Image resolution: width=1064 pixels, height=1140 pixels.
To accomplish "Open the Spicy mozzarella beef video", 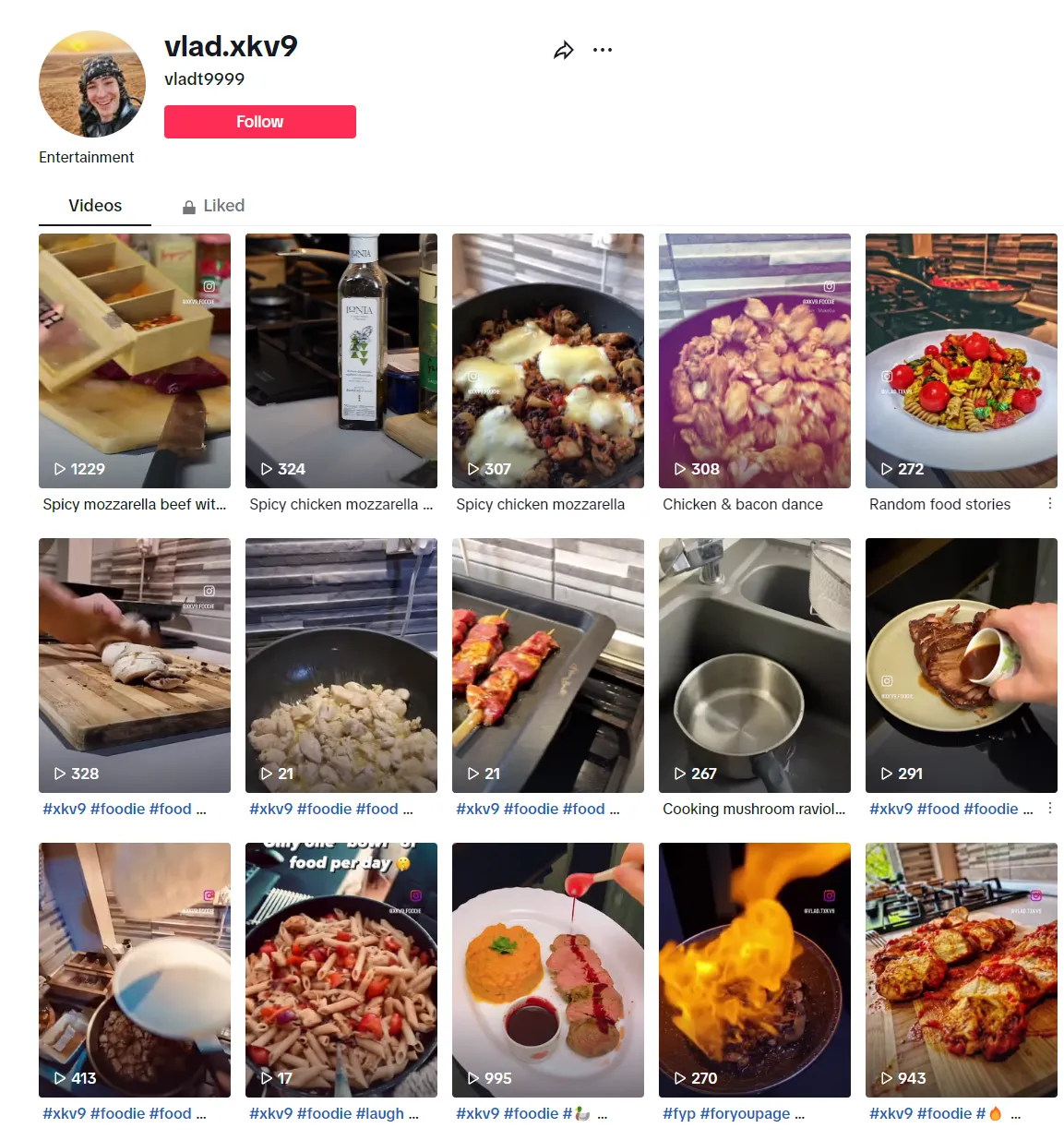I will [135, 361].
